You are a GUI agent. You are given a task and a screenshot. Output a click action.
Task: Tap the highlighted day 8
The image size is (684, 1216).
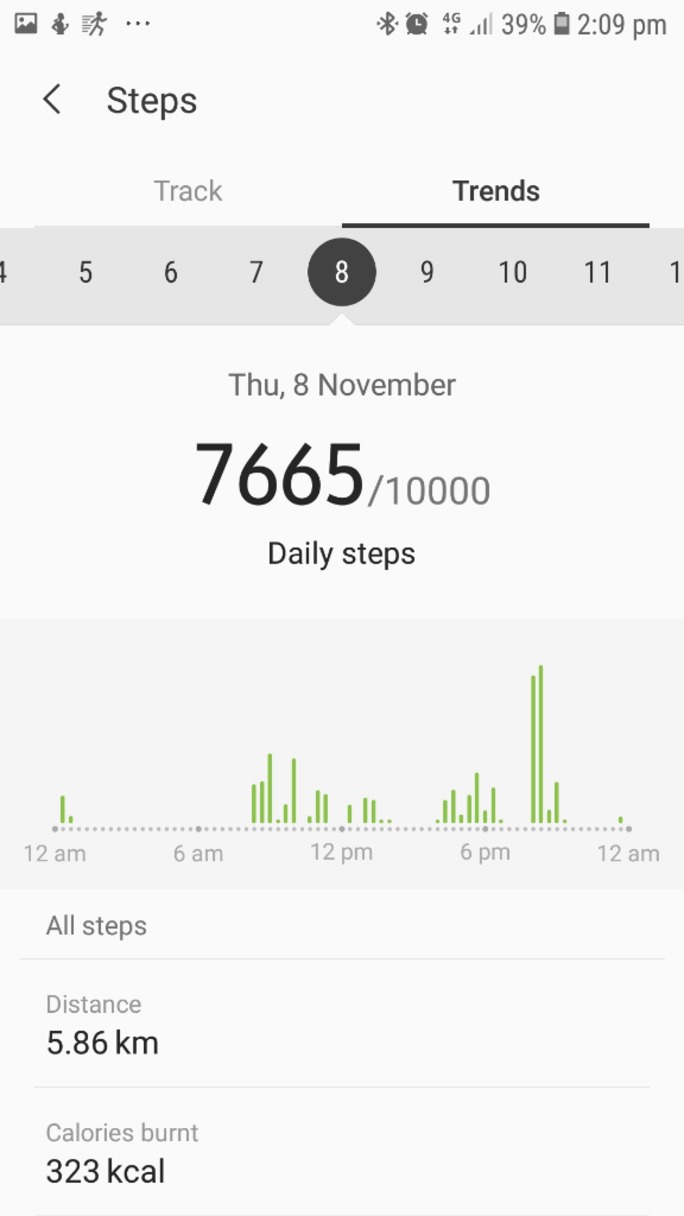tap(342, 272)
